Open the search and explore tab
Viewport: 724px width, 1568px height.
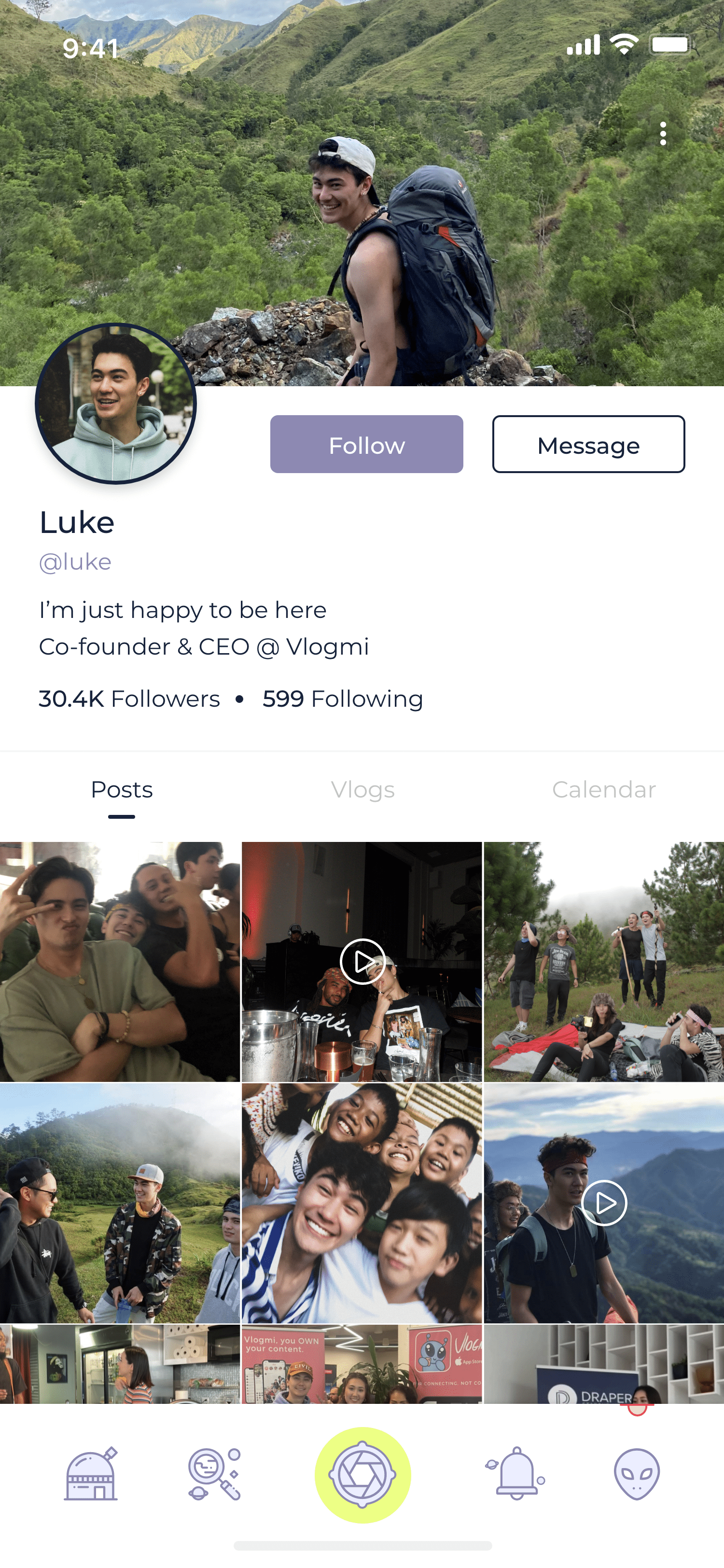click(214, 1474)
